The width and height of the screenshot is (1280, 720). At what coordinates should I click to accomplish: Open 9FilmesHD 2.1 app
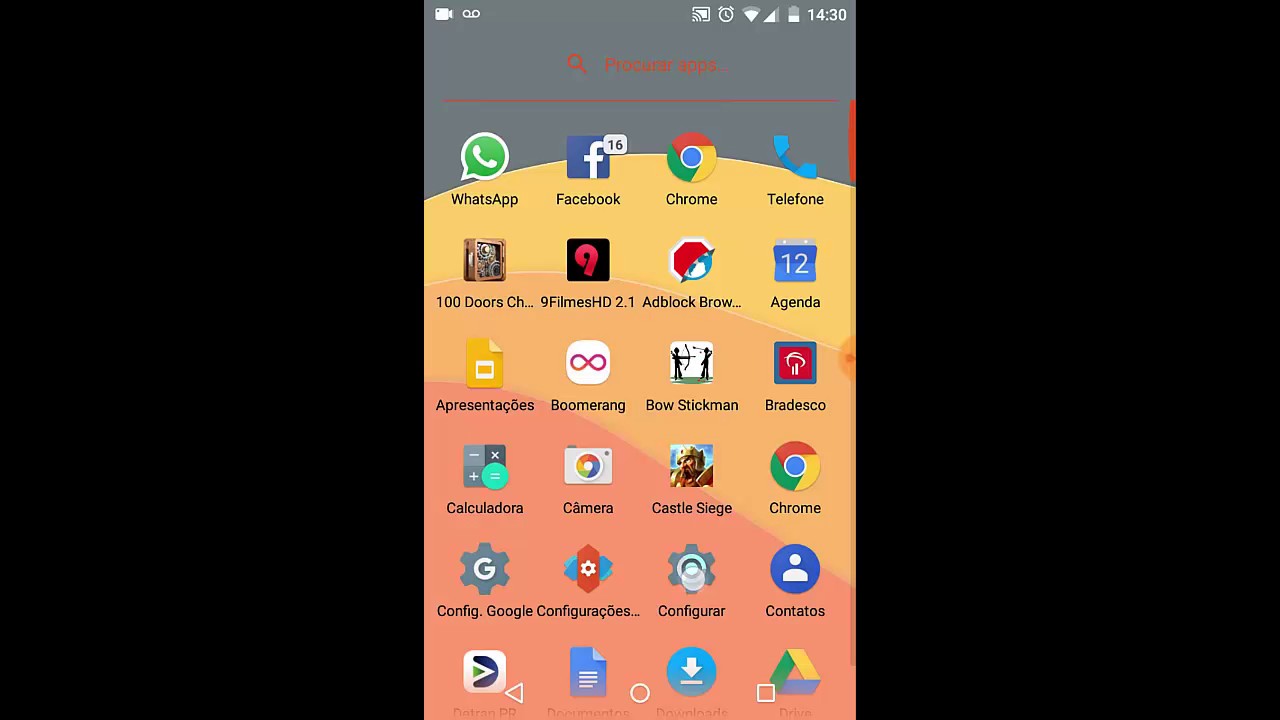point(588,261)
